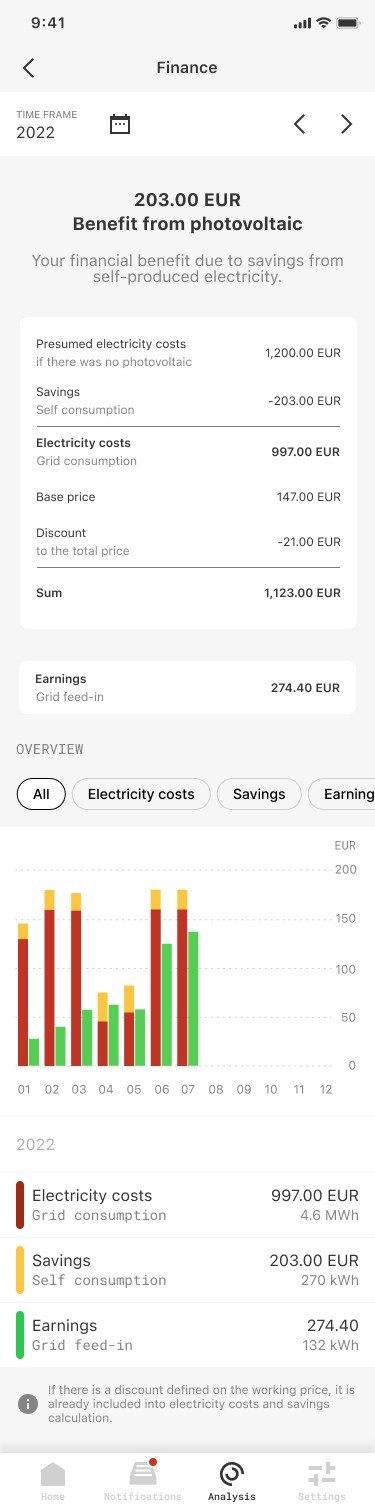The height and width of the screenshot is (1509, 375).
Task: Go to the previous year
Action: pos(299,124)
